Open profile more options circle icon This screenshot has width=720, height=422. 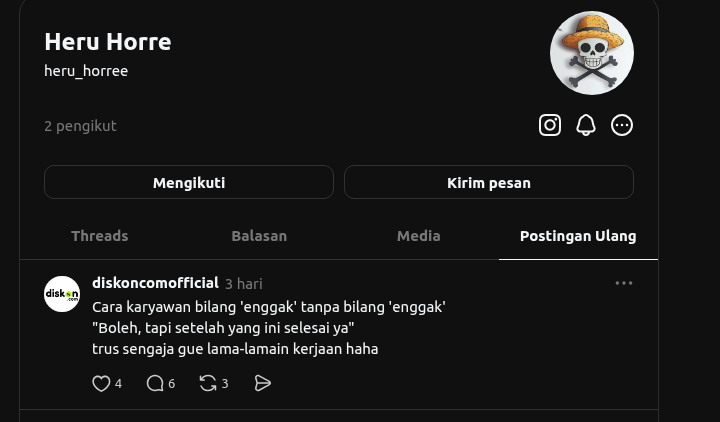(622, 125)
